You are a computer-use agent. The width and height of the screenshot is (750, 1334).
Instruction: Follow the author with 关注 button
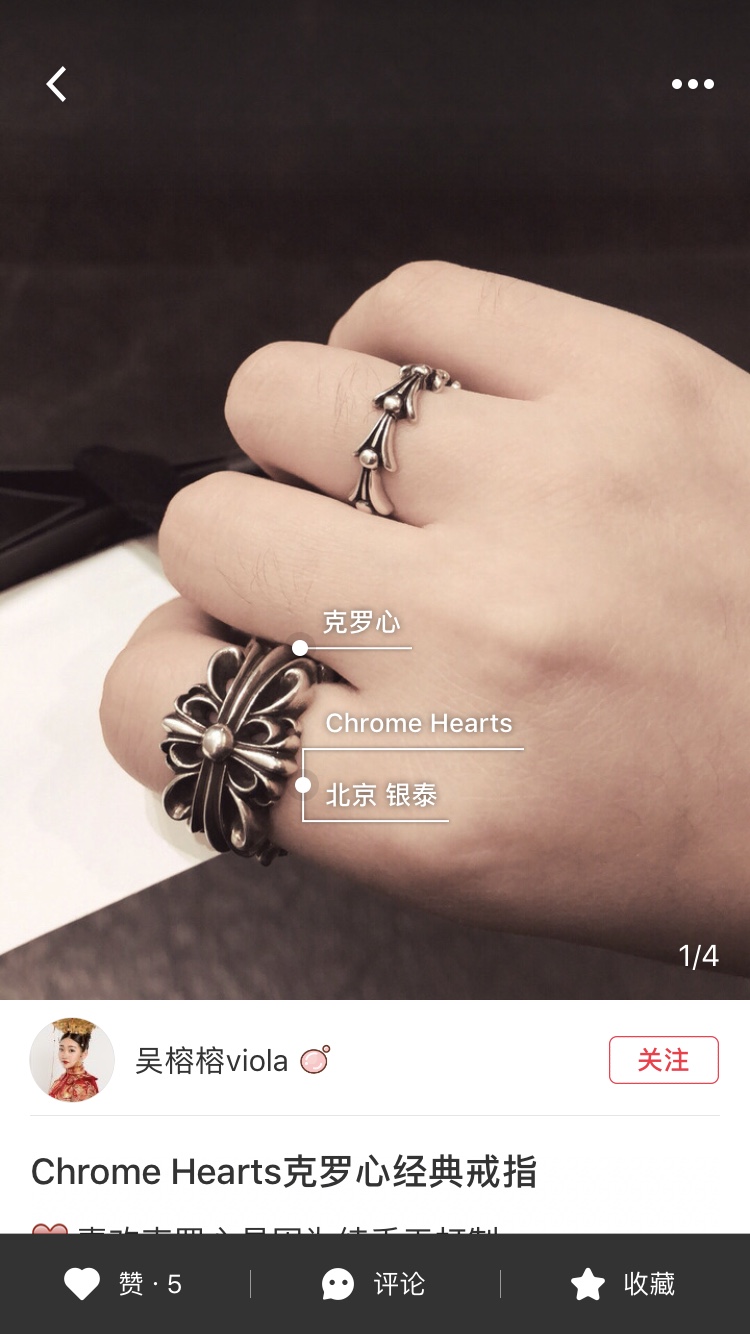tap(663, 1060)
